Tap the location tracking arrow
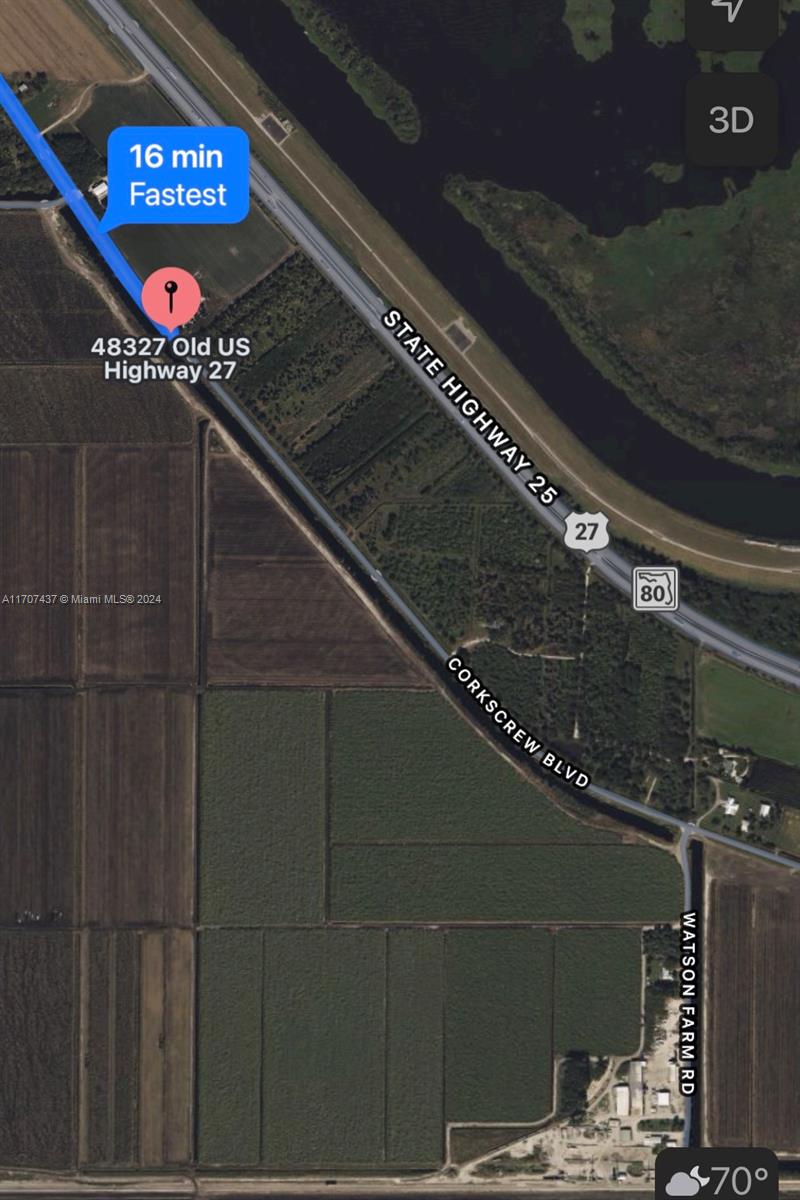 [731, 12]
